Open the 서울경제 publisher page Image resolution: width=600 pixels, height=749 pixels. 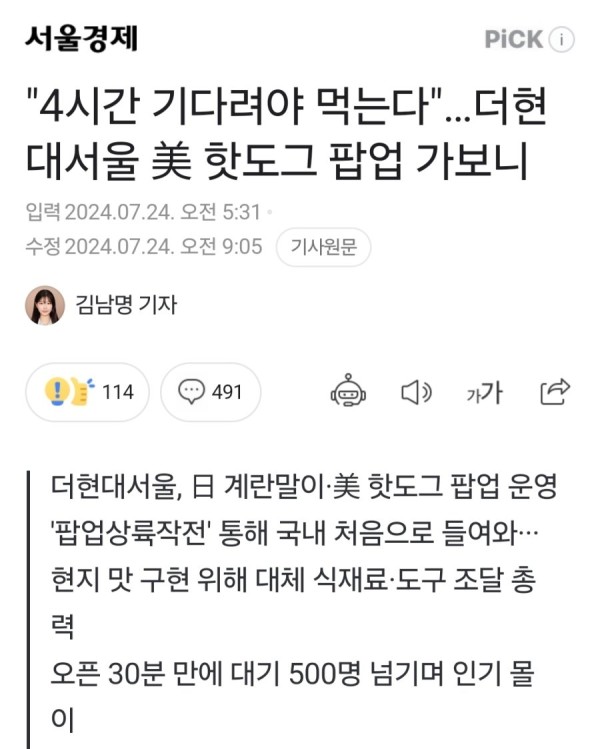click(81, 38)
